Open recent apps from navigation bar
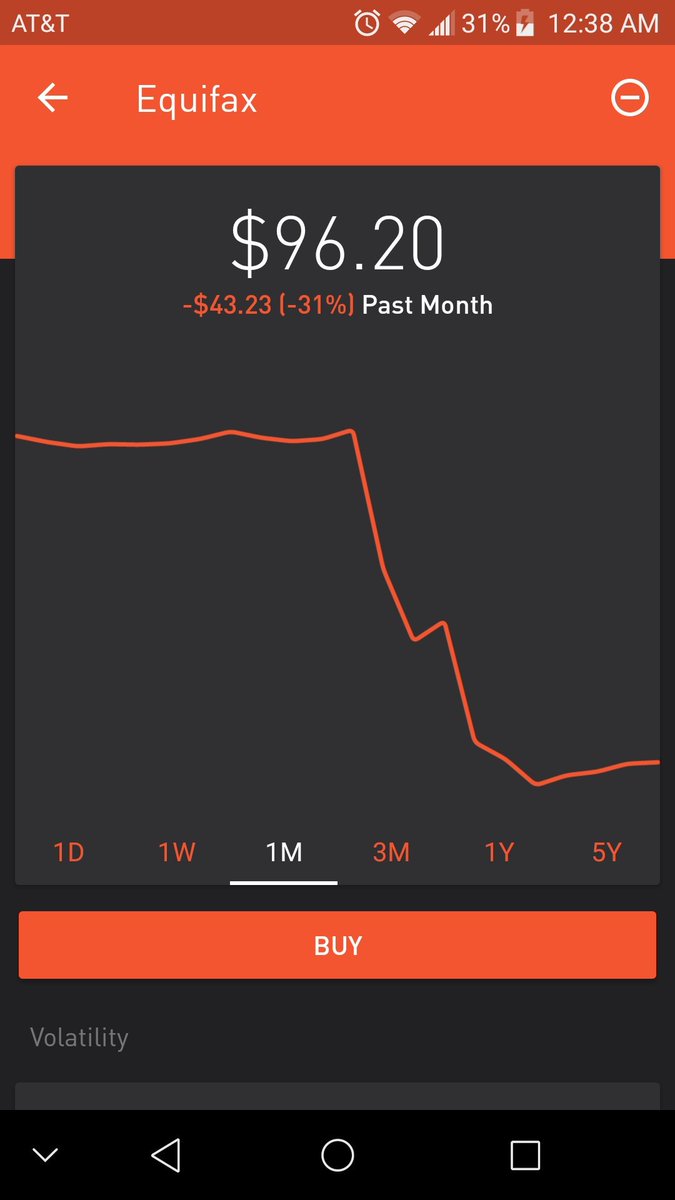The width and height of the screenshot is (675, 1200). tap(525, 1155)
